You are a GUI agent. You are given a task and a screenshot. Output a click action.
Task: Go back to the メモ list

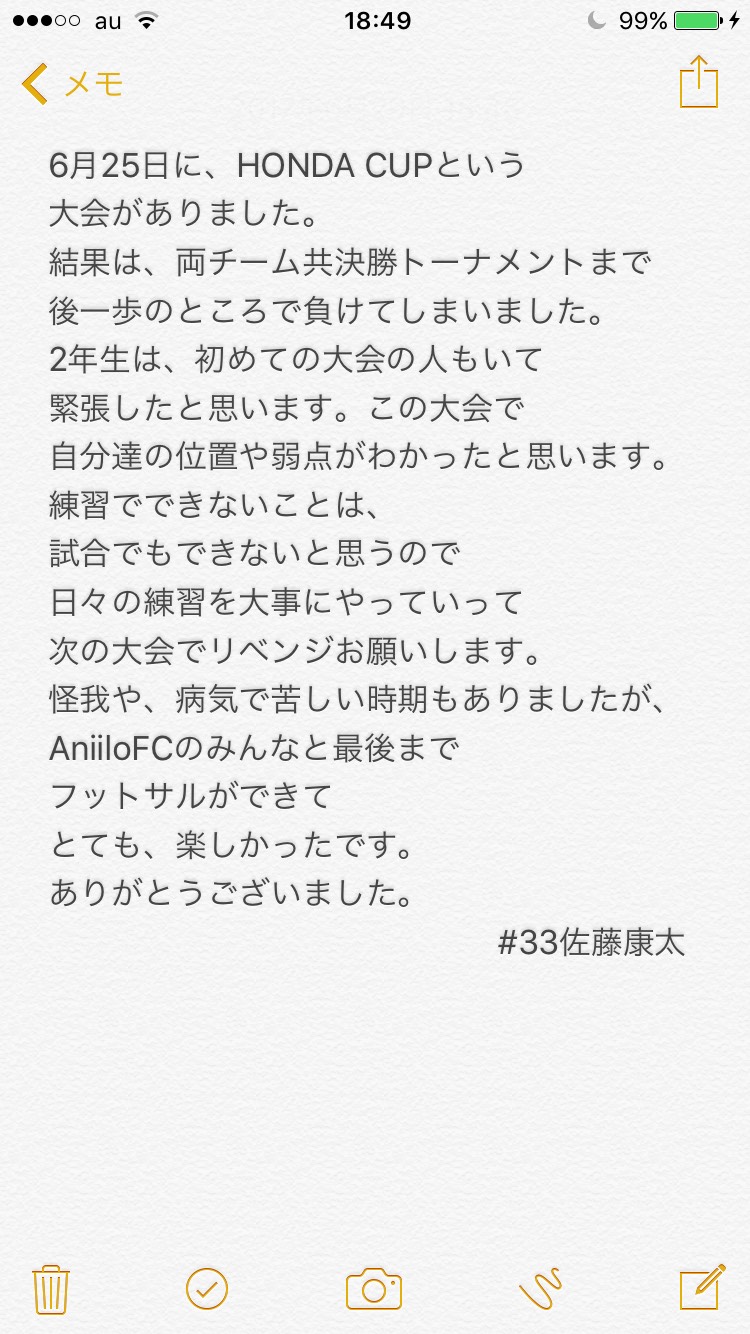point(72,84)
